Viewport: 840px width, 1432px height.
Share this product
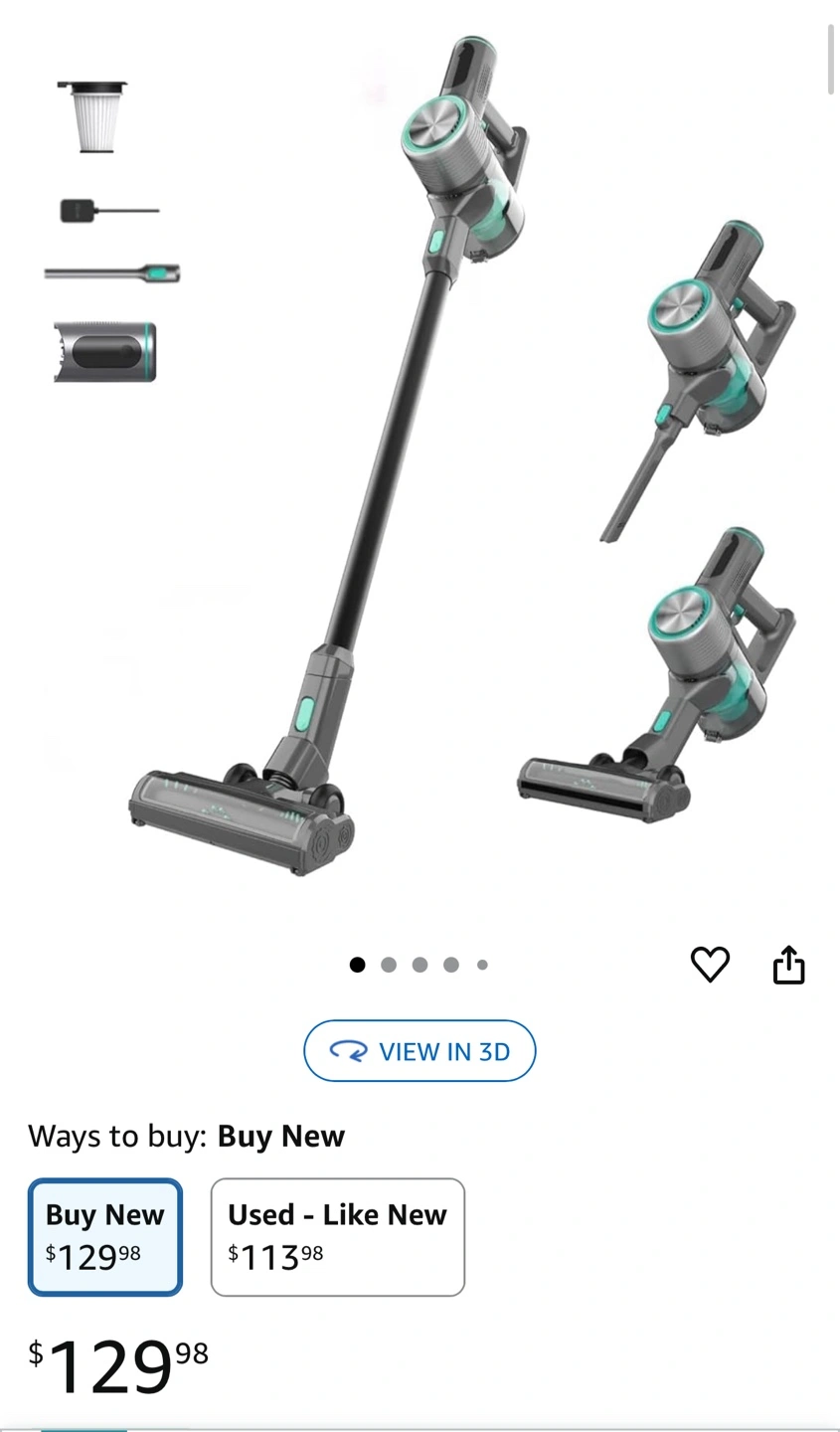788,964
